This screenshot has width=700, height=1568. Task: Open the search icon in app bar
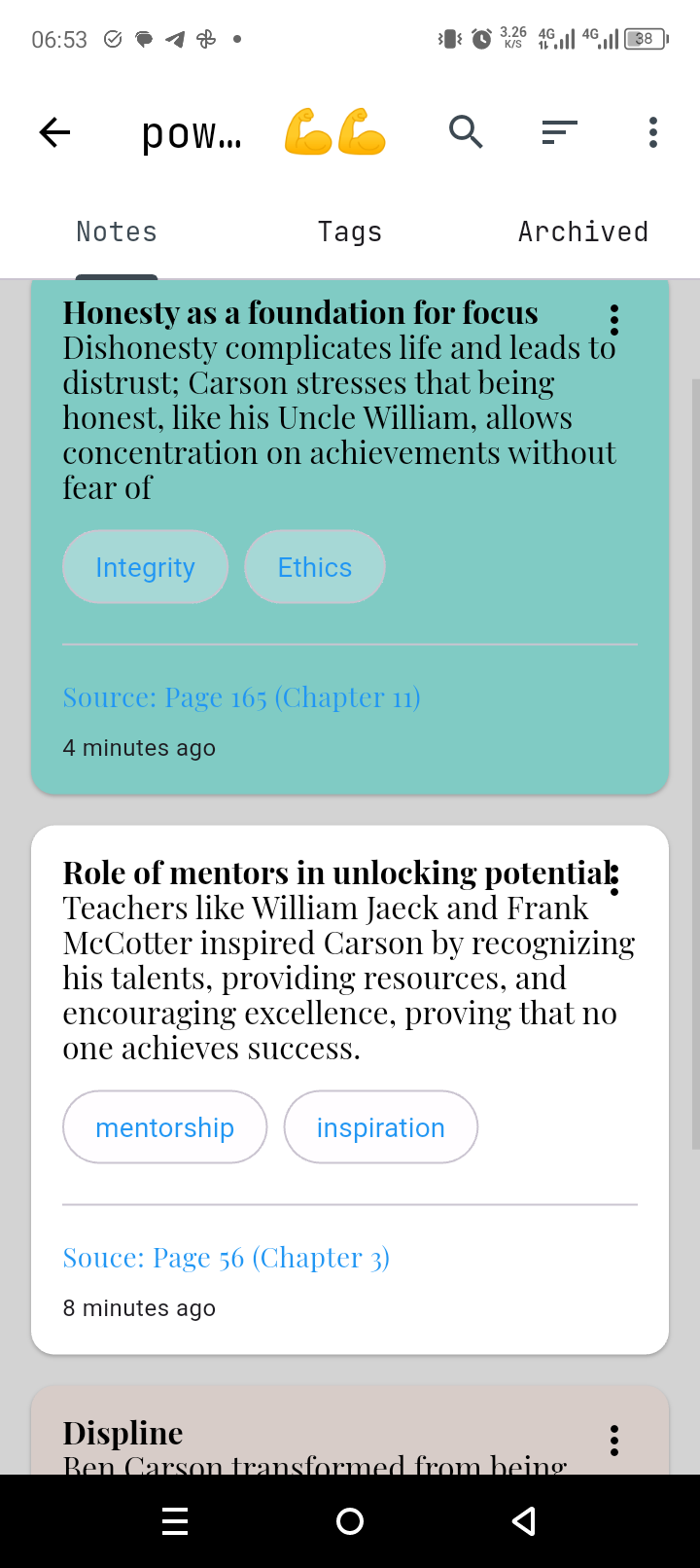coord(466,131)
